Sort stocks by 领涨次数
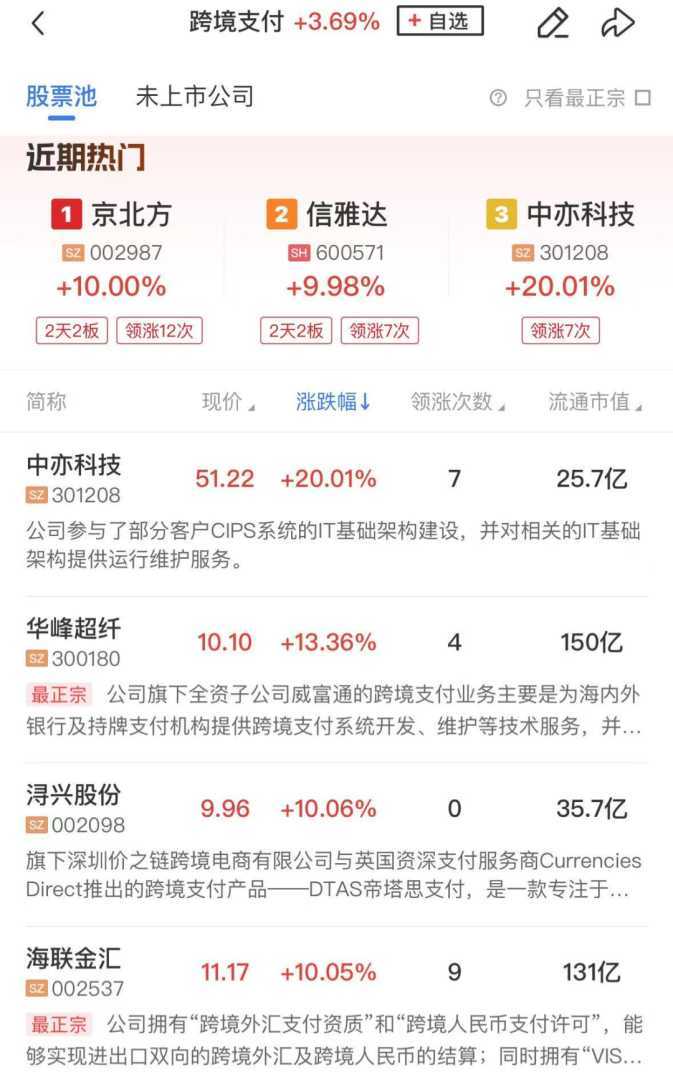This screenshot has height=1080, width=673. click(x=457, y=402)
